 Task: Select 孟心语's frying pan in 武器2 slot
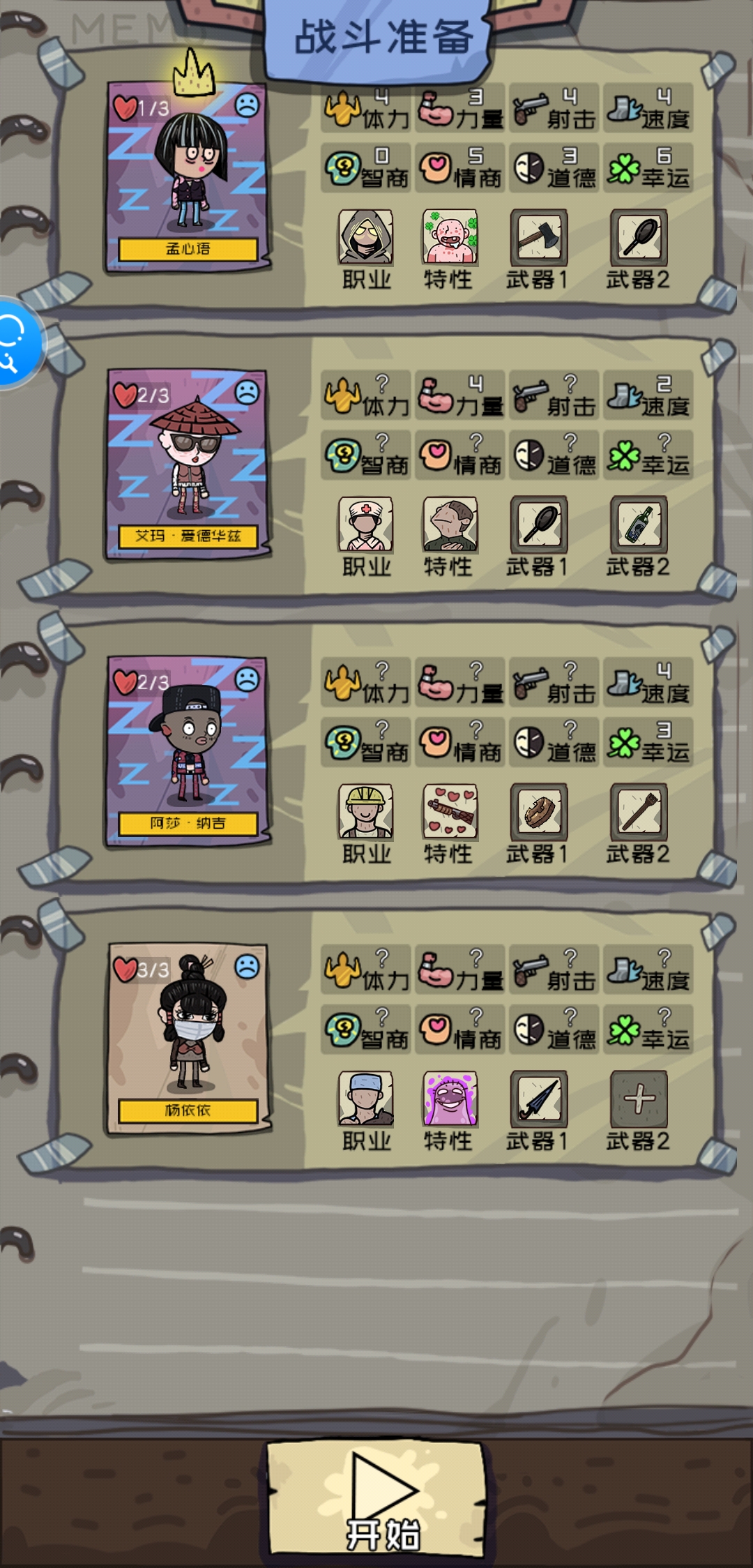[x=639, y=238]
